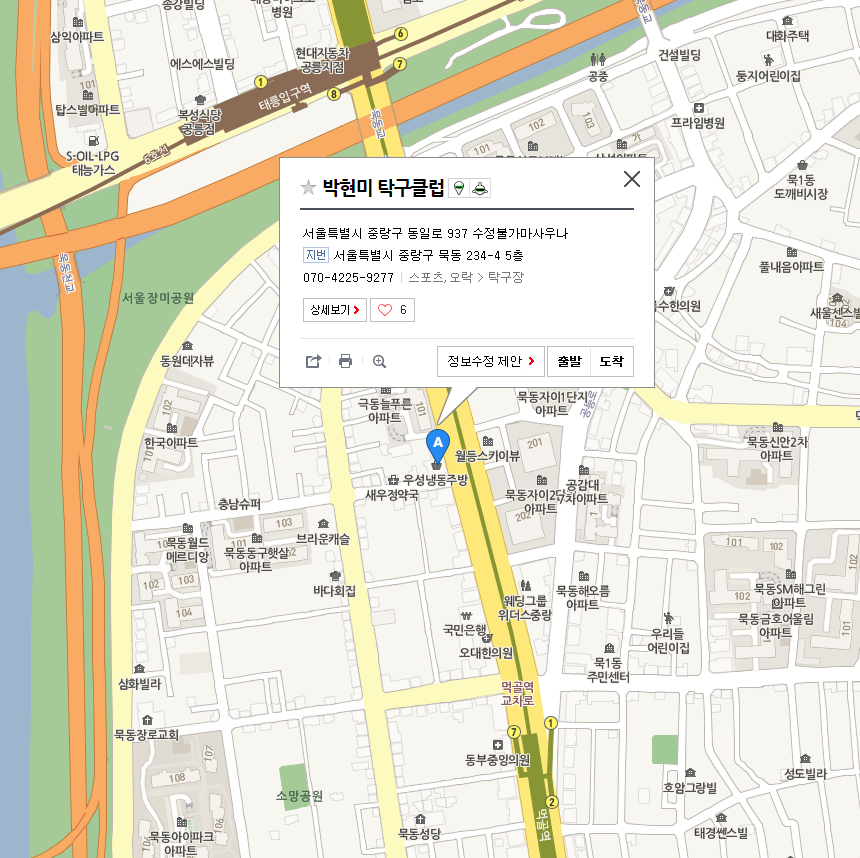Open roadview icon beside the club name

[458, 187]
